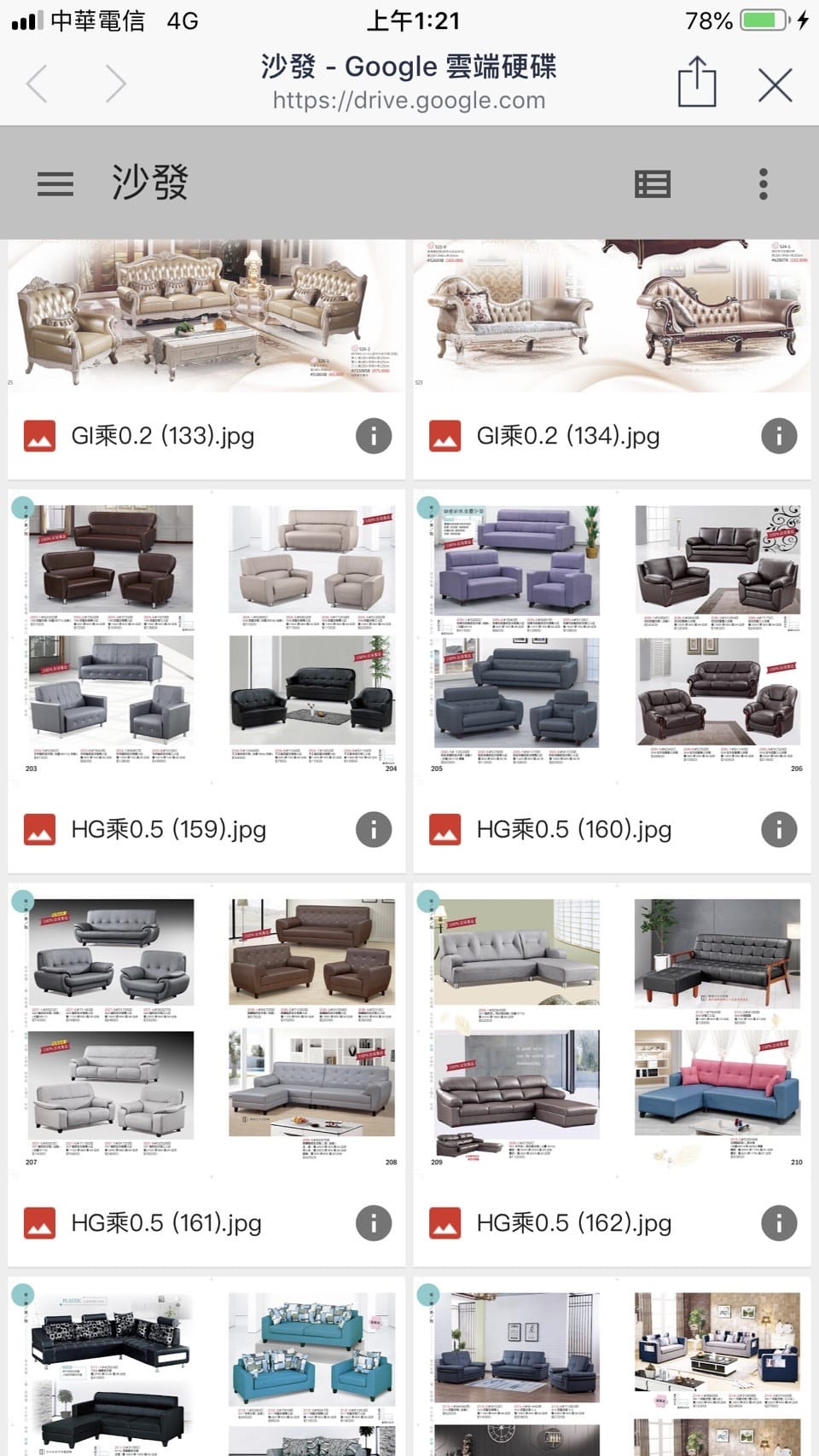View details of HG乘0.5 (160).jpg
819x1456 pixels.
tap(779, 829)
